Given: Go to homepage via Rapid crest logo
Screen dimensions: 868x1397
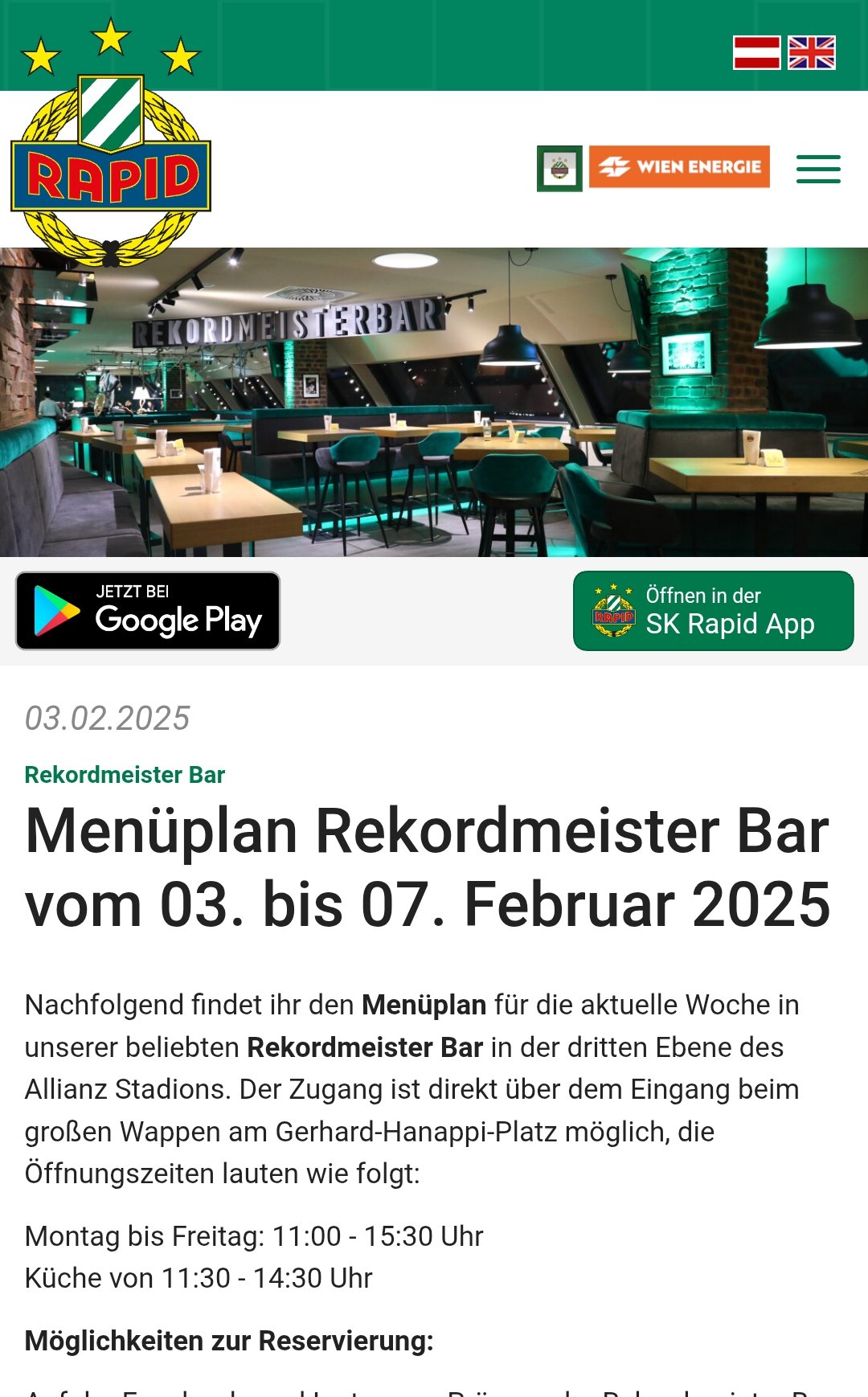Looking at the screenshot, I should pyautogui.click(x=111, y=143).
